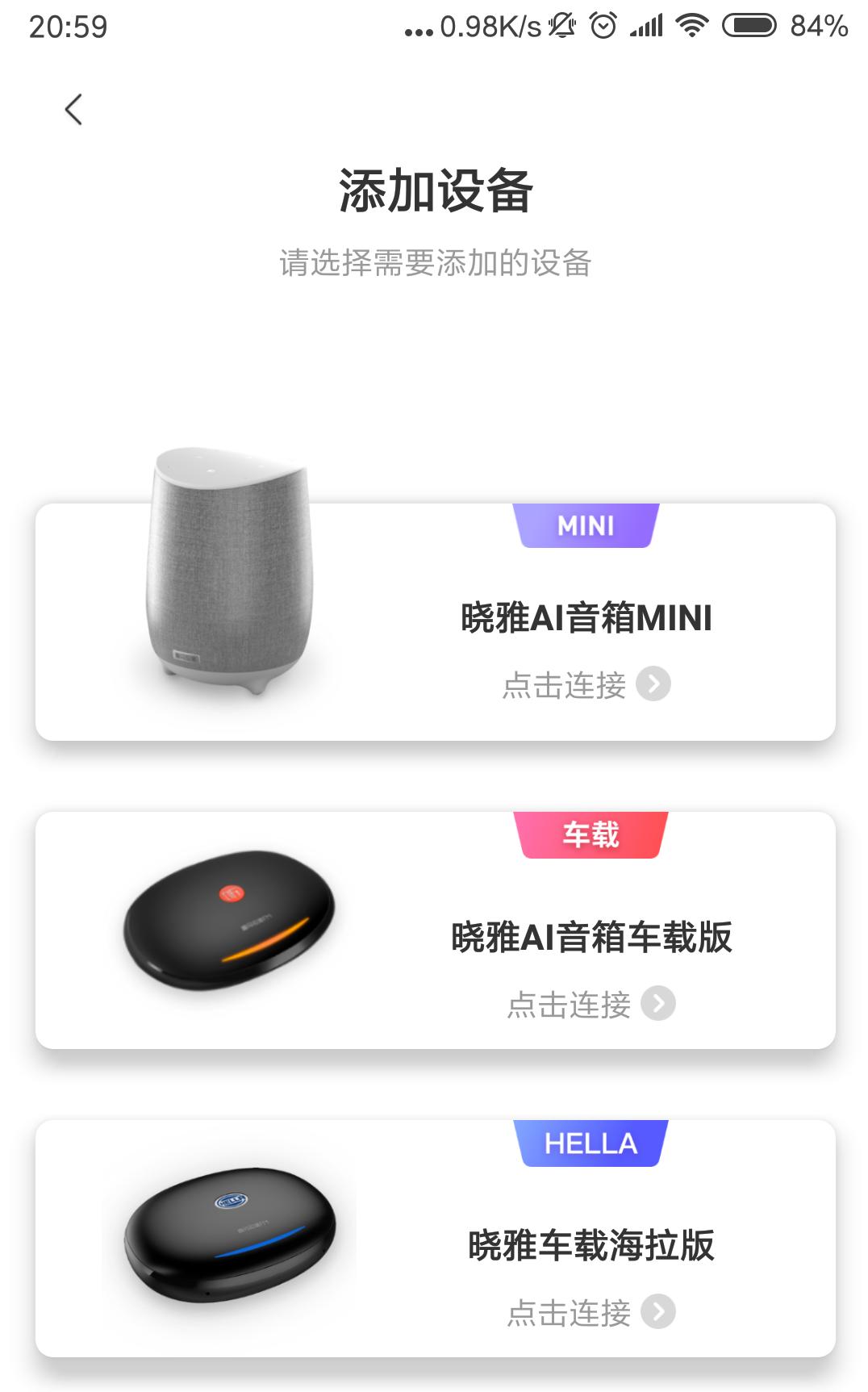Click the HELLA blue gradient badge

[x=590, y=1142]
